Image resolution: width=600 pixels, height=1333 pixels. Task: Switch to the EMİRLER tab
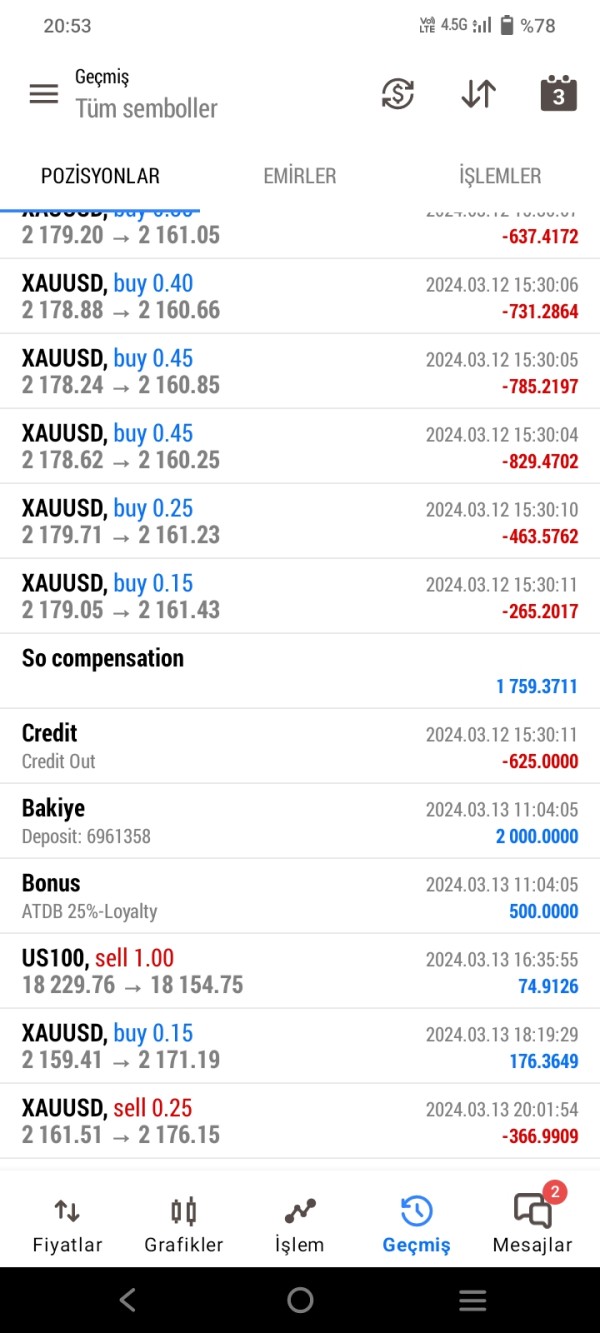click(300, 176)
